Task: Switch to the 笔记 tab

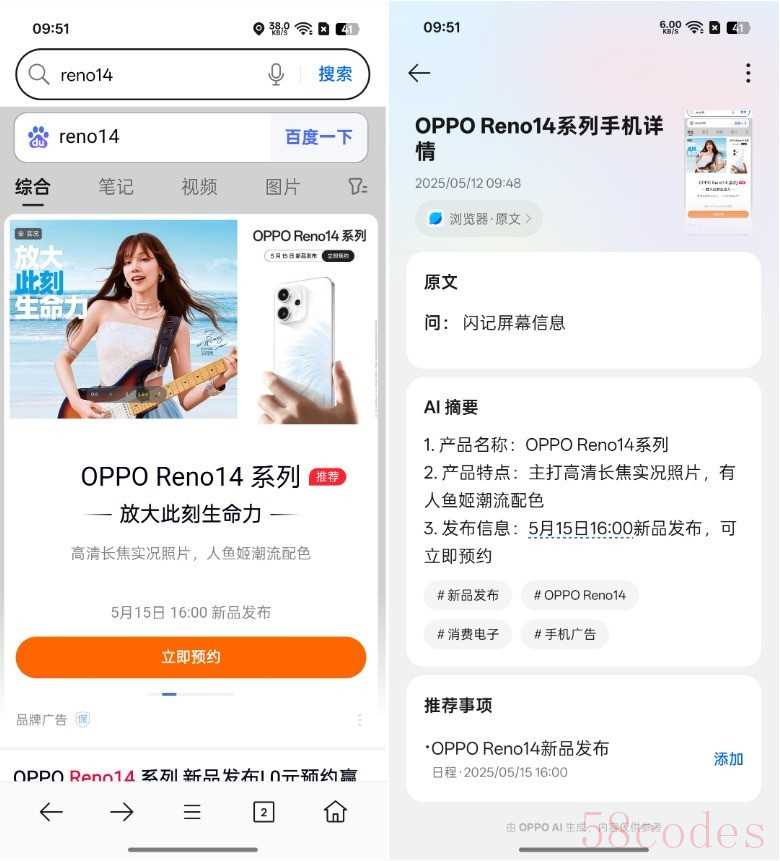Action: tap(116, 187)
